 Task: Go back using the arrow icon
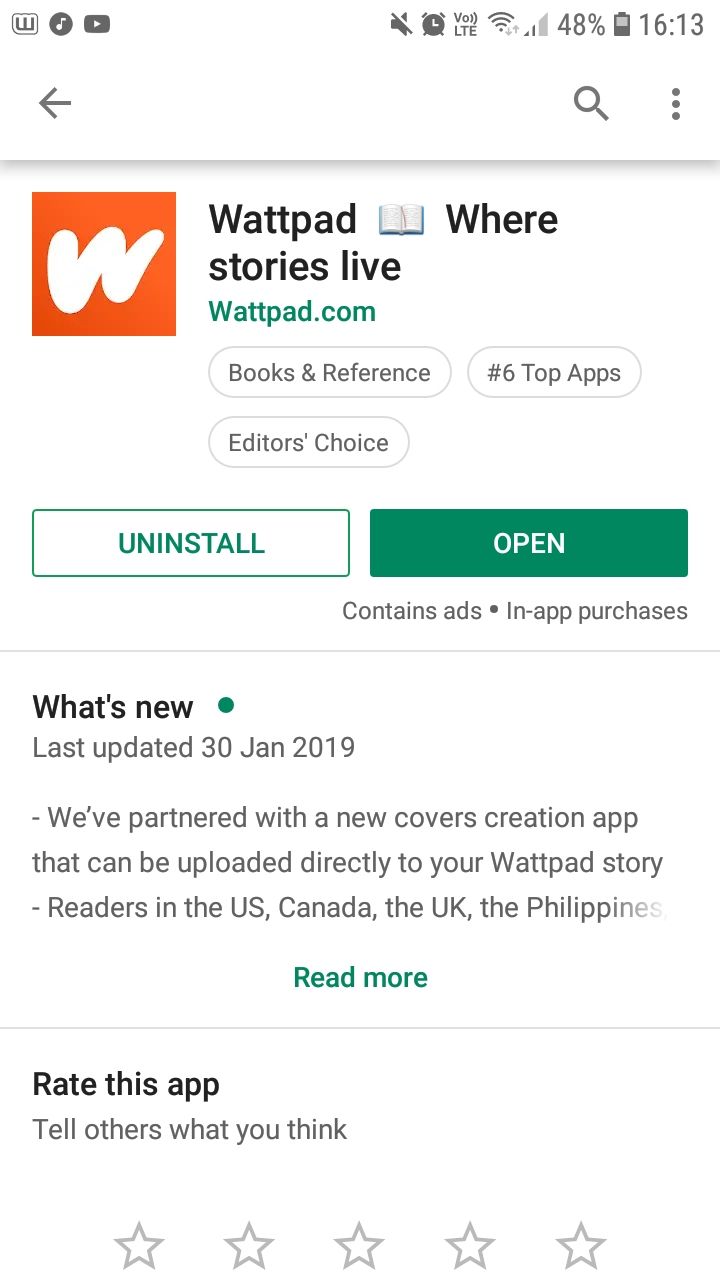[55, 103]
